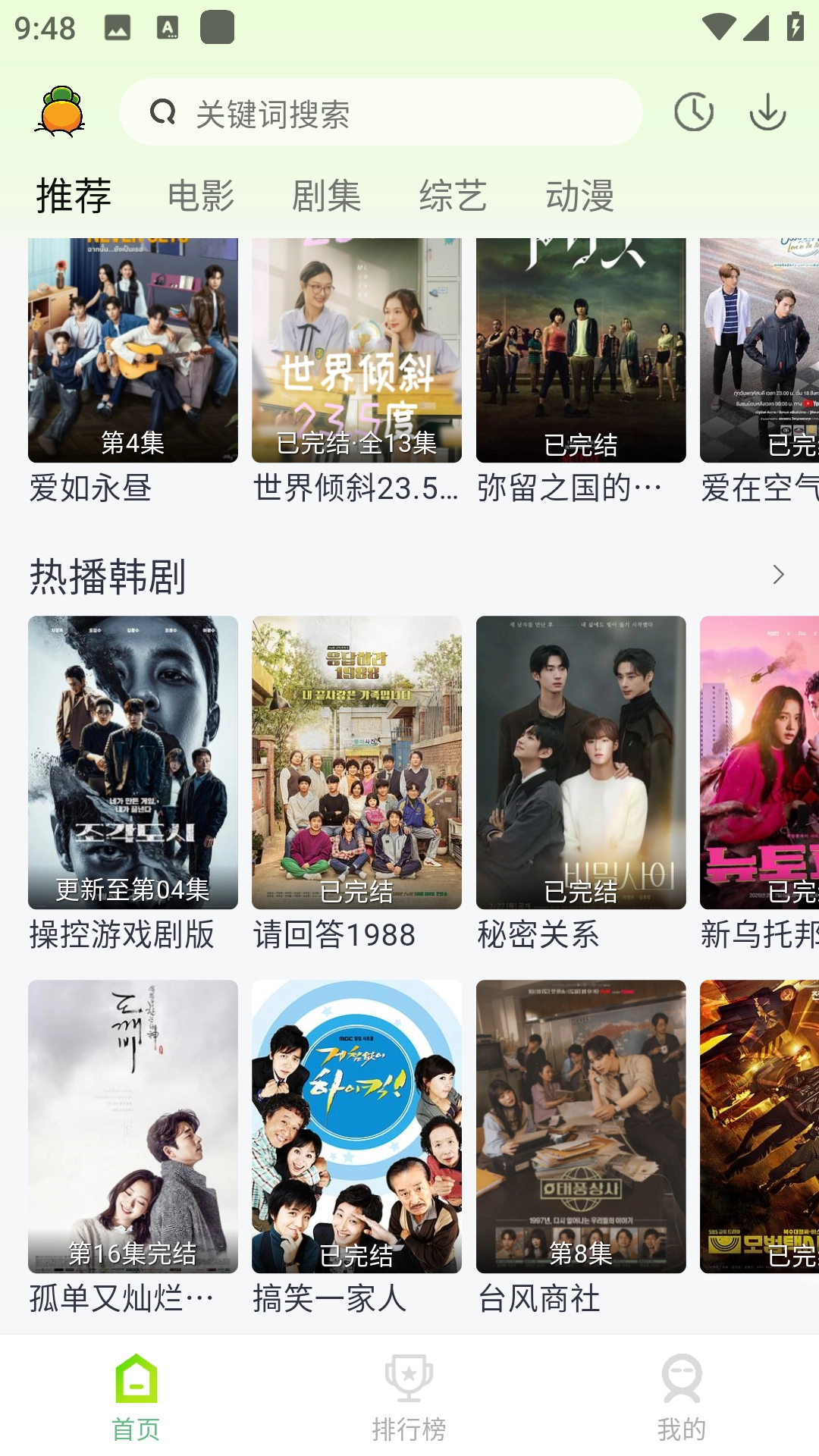Switch to the 电影 tab
Screen dimensions: 819x1456
[x=201, y=196]
